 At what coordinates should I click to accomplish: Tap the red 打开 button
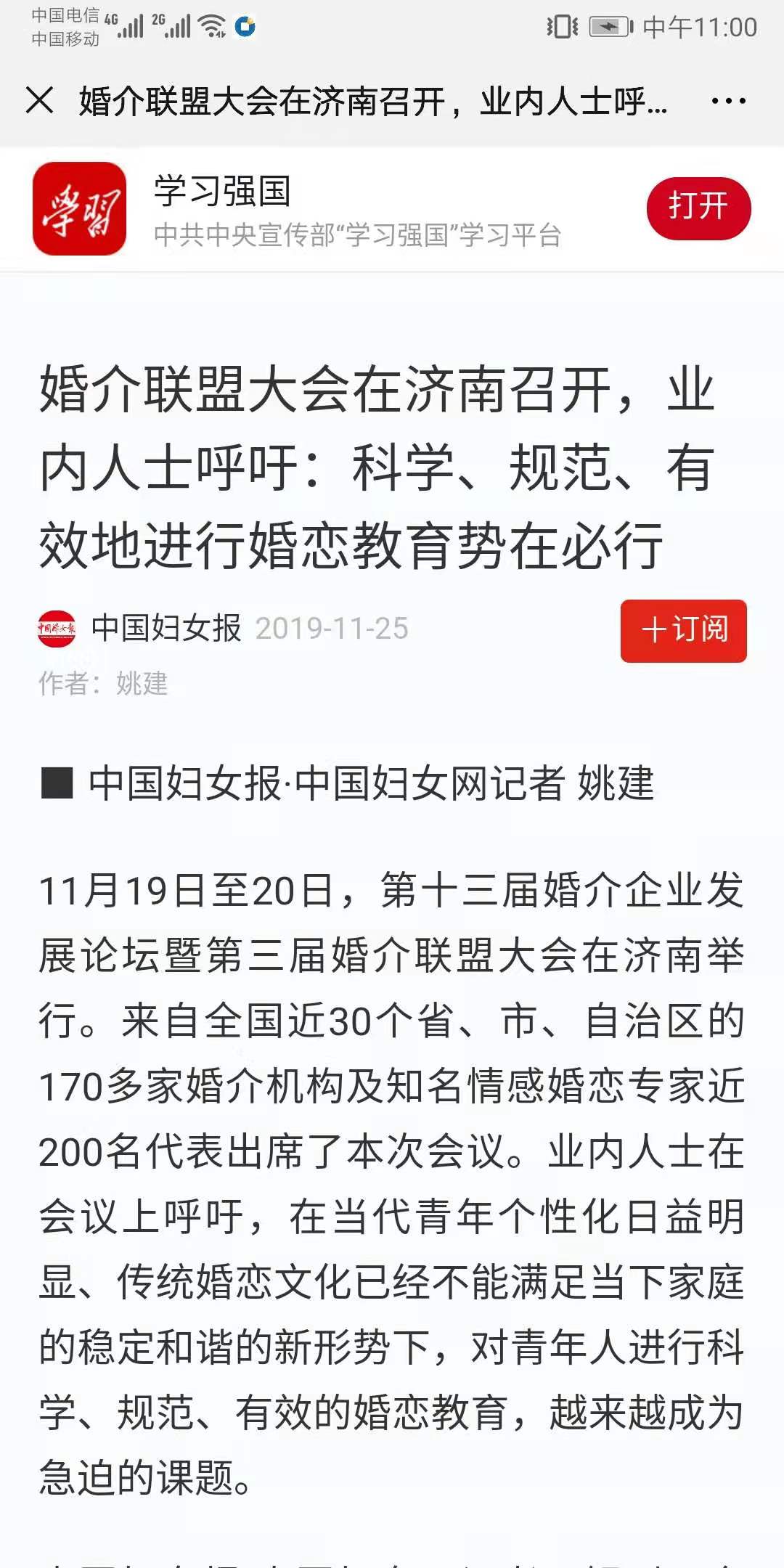coord(698,208)
